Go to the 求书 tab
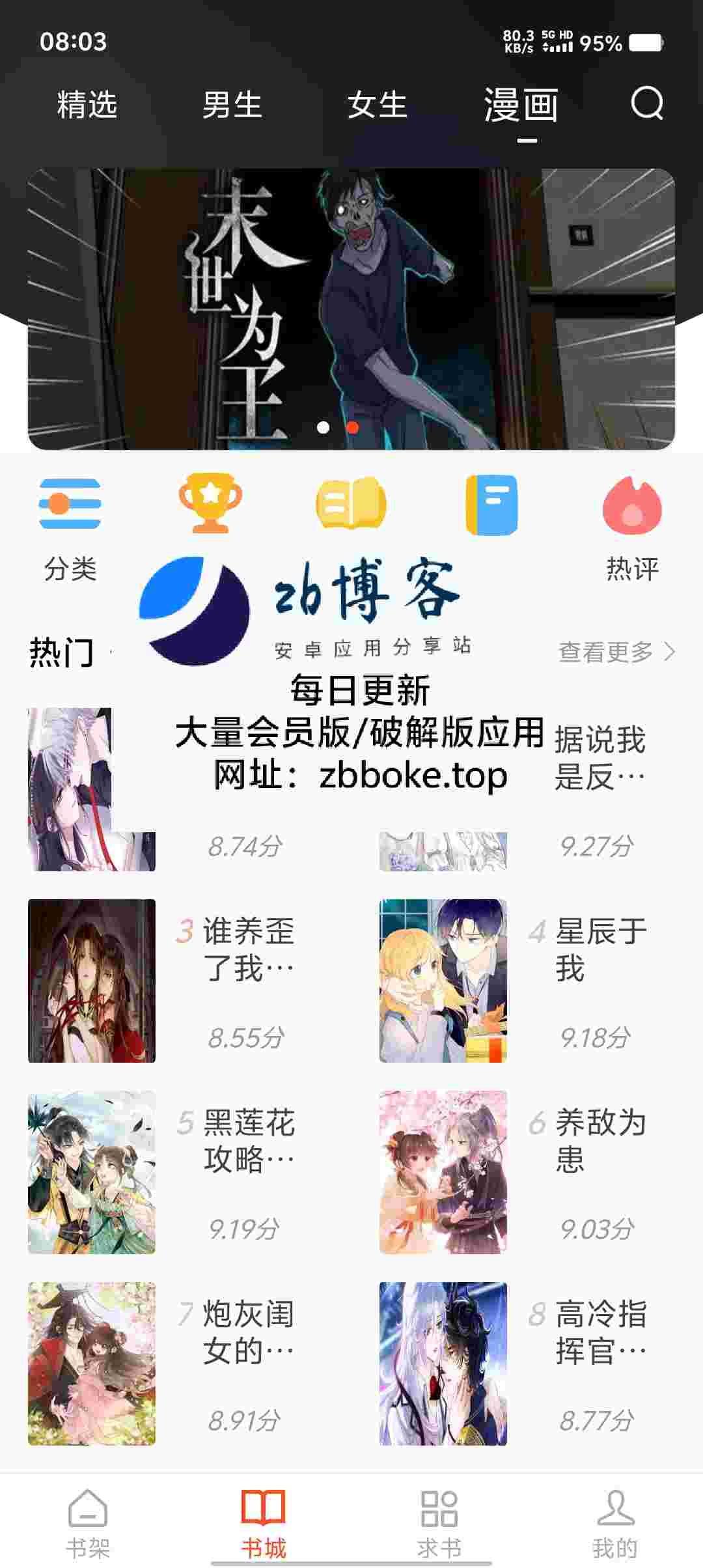Viewport: 703px width, 1568px height. coord(439,1524)
